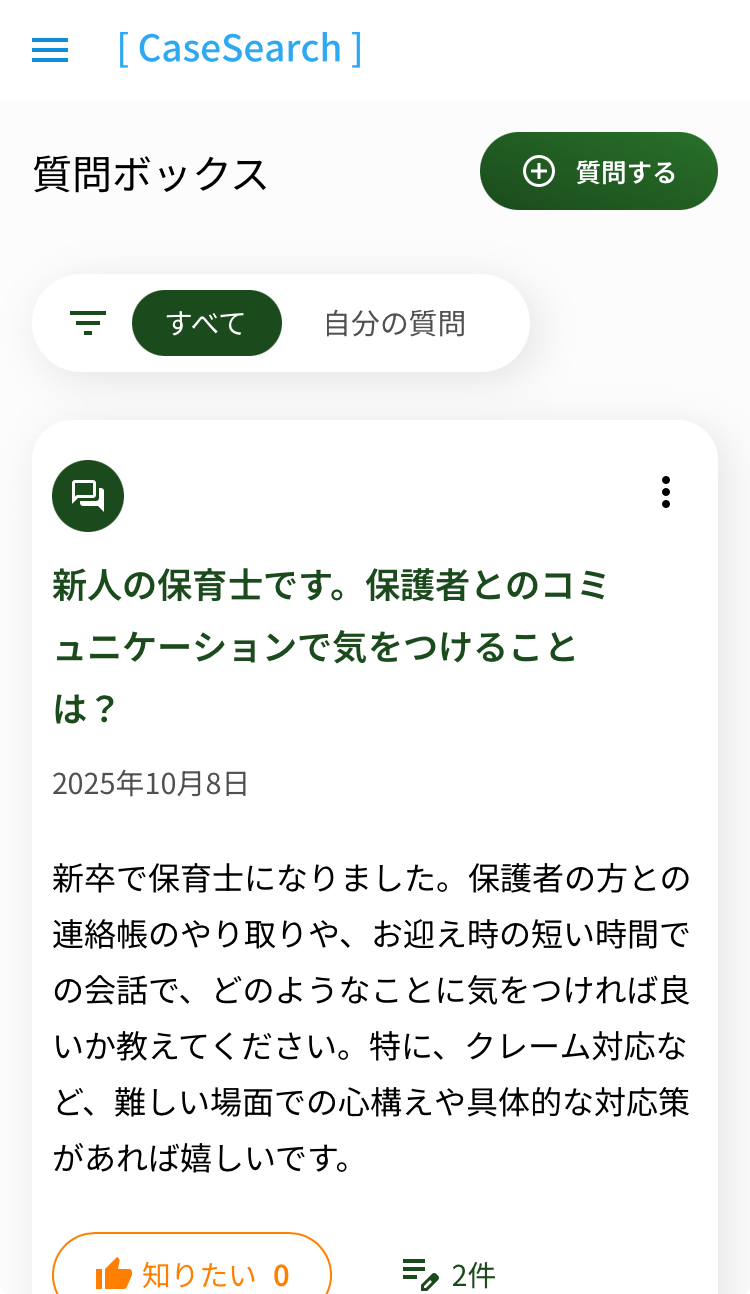Open the hamburger navigation menu icon

pos(49,50)
